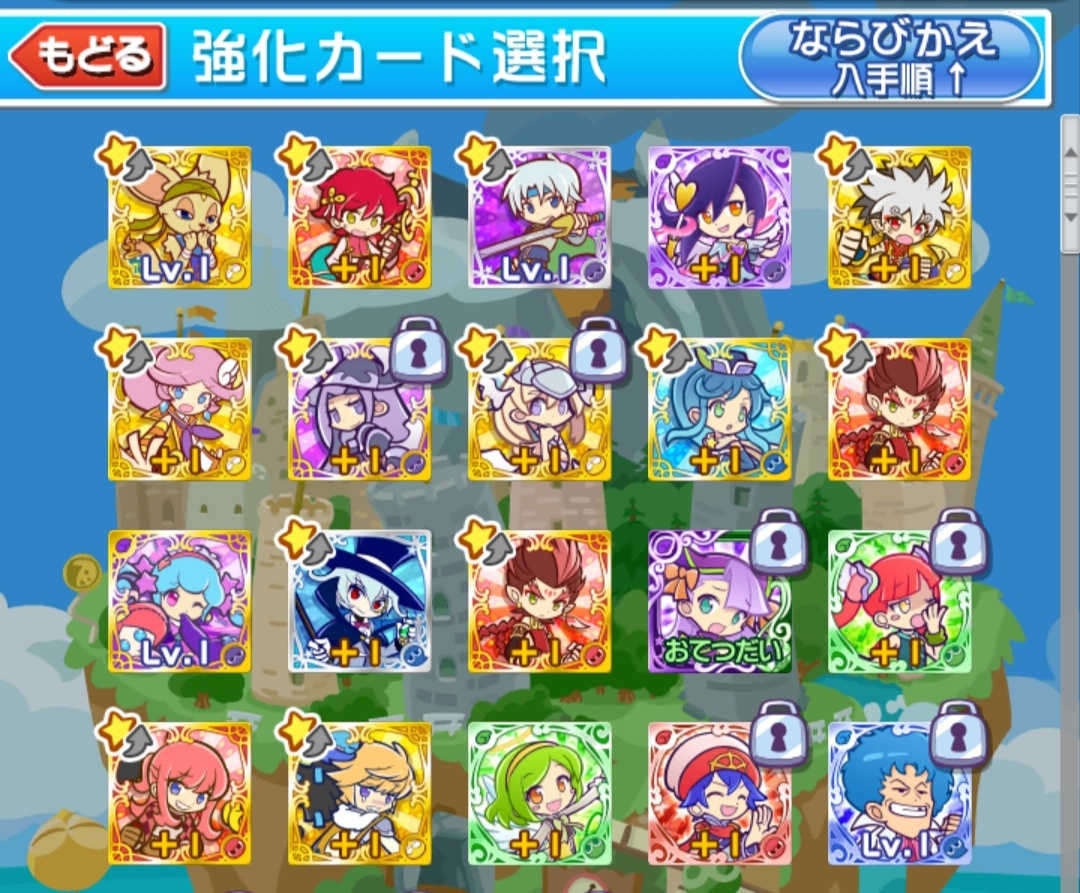Tap the locked purple-haired witch card
1080x893 pixels.
360,408
